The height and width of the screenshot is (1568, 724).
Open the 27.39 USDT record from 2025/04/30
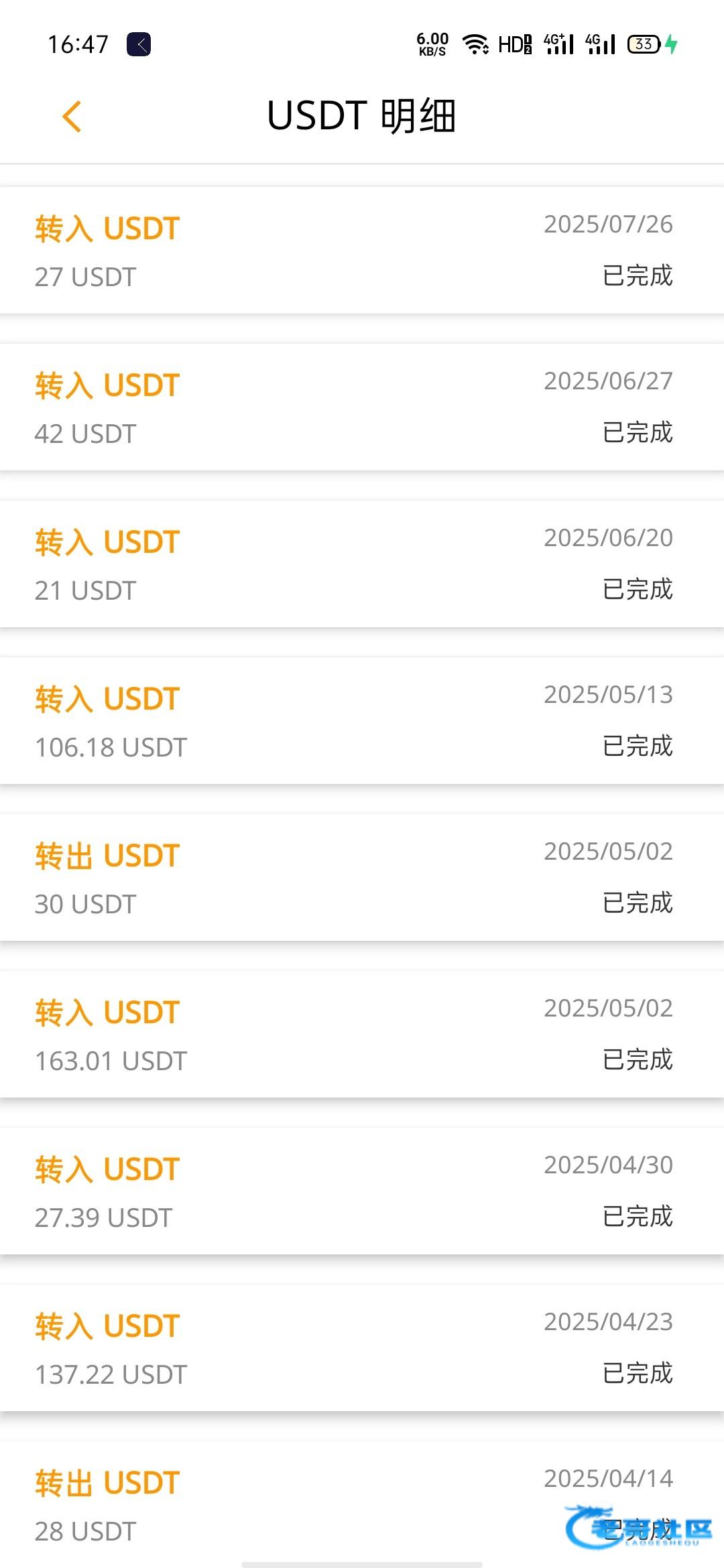(x=362, y=1191)
